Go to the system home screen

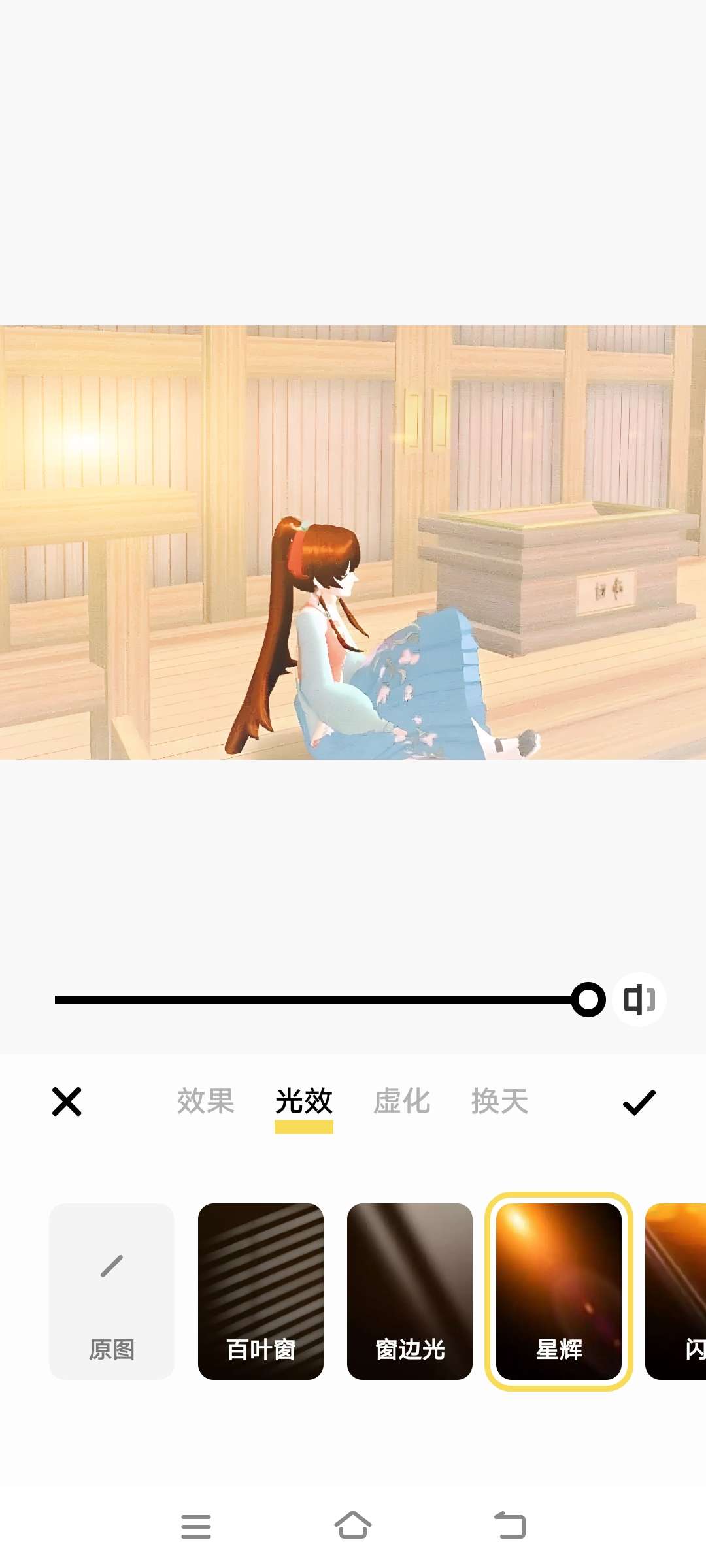click(x=353, y=1526)
